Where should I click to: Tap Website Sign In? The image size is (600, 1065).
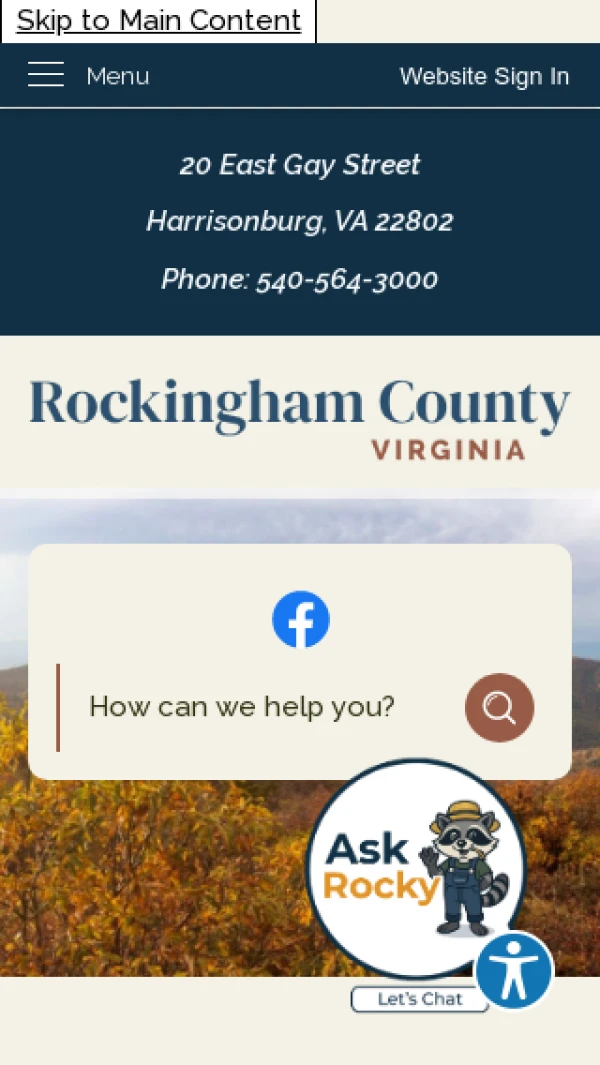coord(484,76)
